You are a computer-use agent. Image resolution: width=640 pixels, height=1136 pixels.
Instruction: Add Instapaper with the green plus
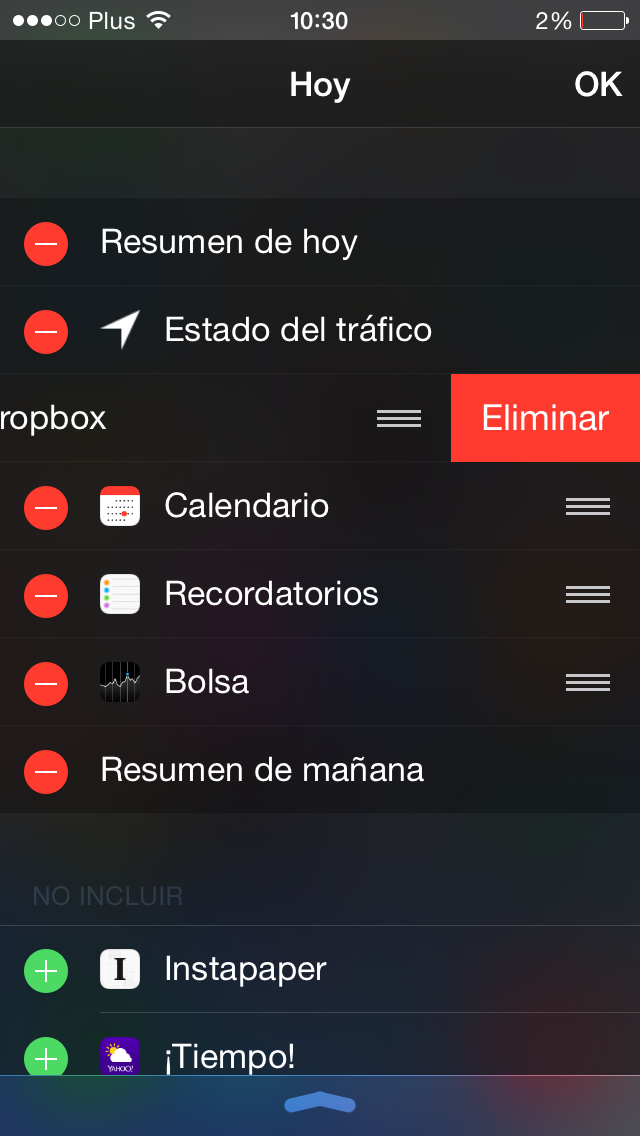[x=46, y=971]
